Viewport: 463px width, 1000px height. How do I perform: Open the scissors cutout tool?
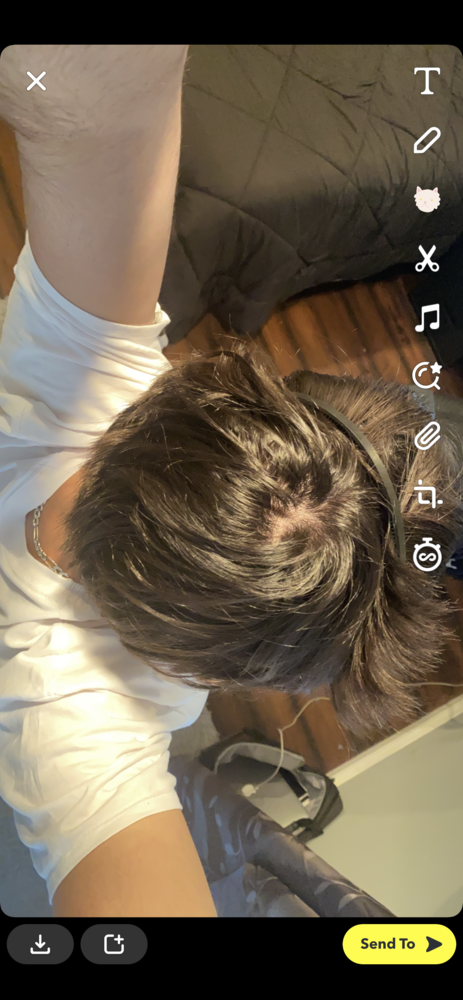tap(427, 258)
